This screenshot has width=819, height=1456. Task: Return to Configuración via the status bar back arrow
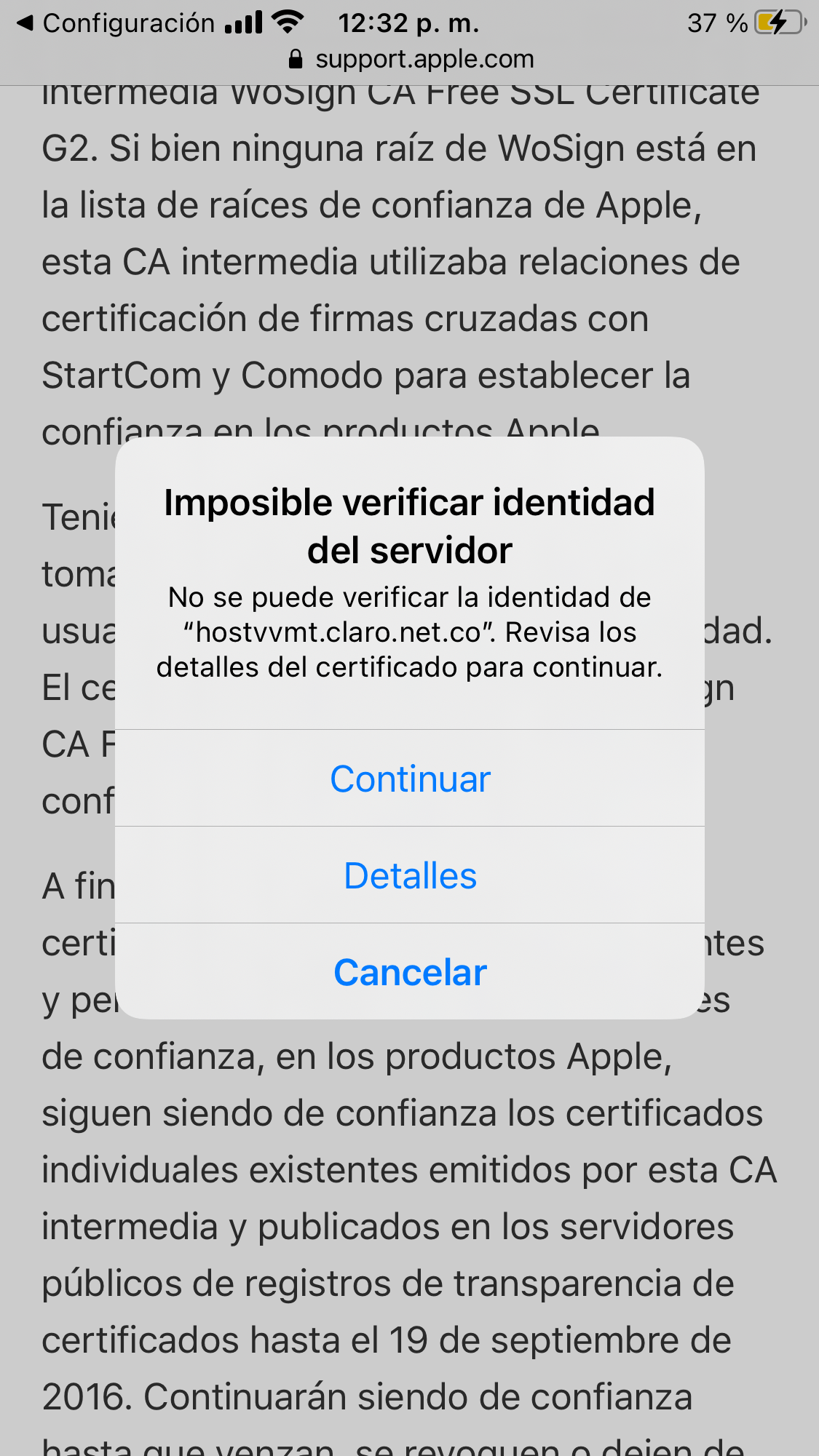115,23
